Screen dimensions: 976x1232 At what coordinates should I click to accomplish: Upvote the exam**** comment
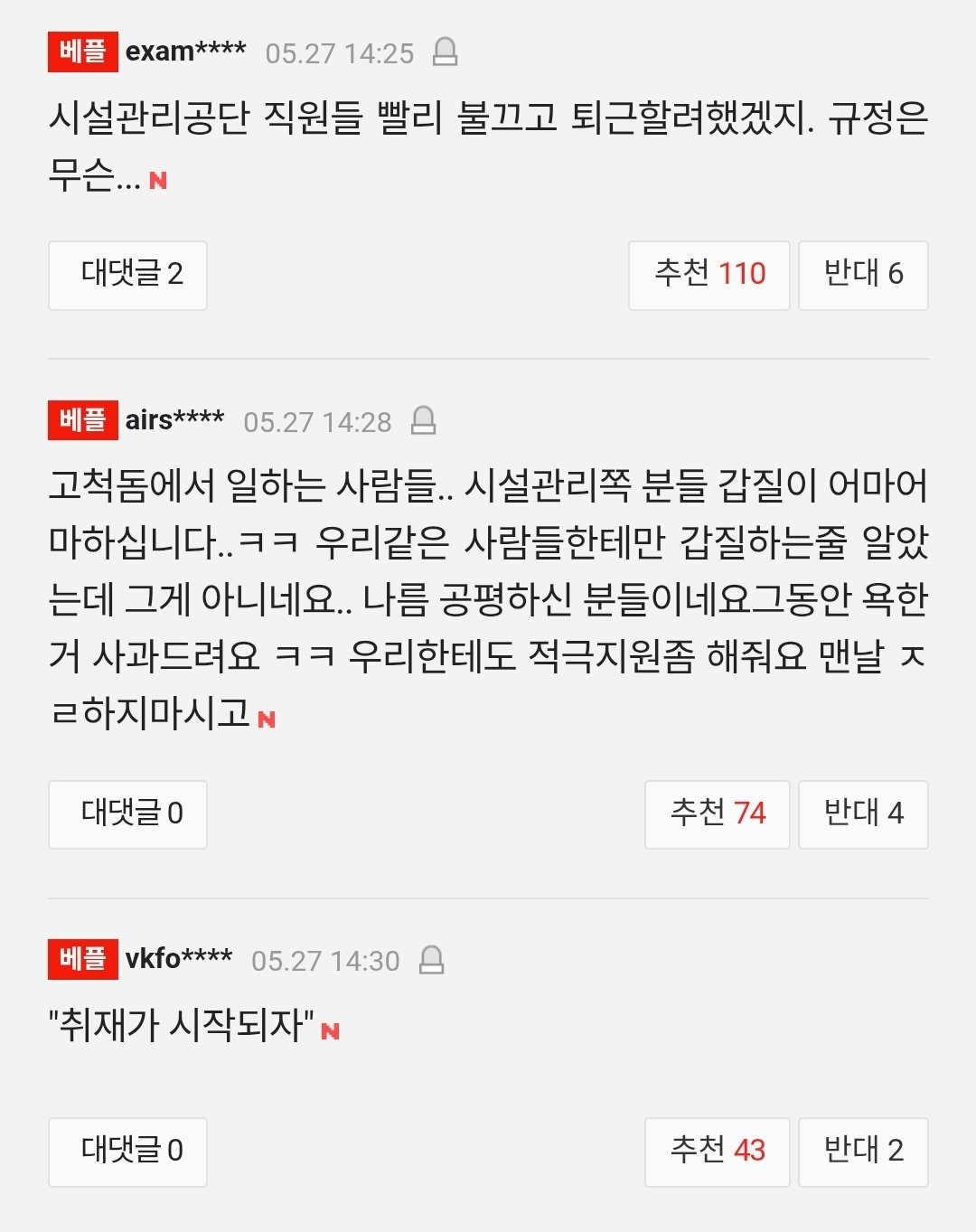709,276
